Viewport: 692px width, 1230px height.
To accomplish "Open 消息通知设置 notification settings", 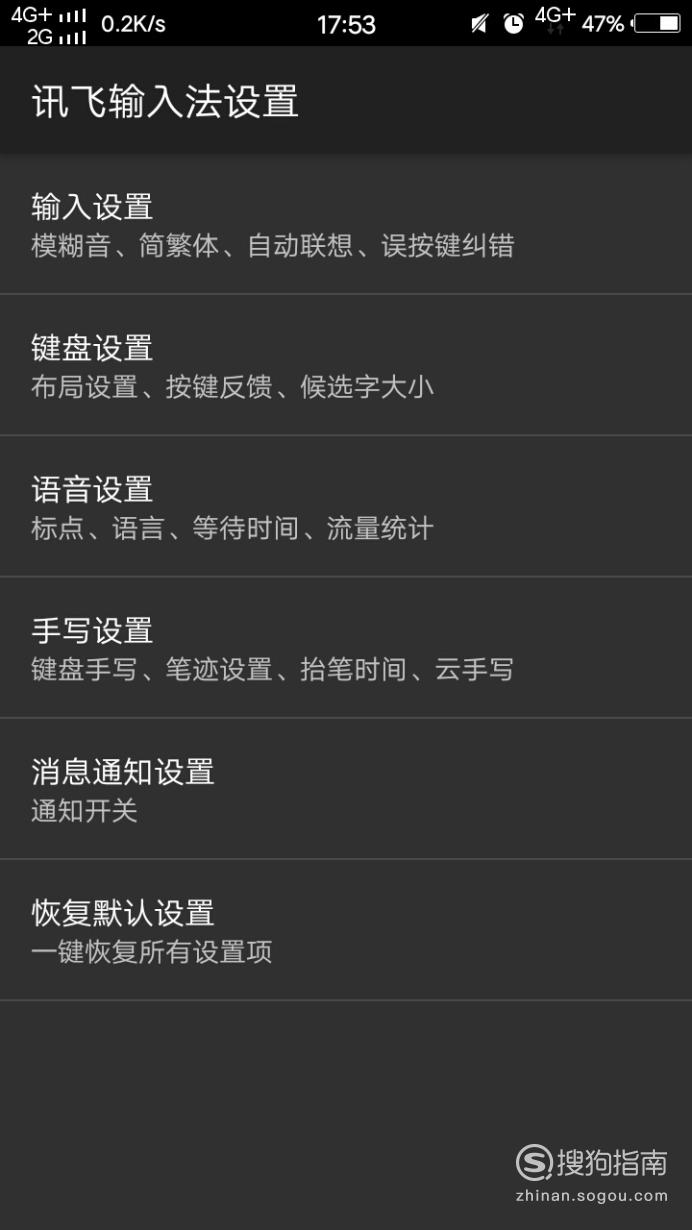I will pos(346,788).
